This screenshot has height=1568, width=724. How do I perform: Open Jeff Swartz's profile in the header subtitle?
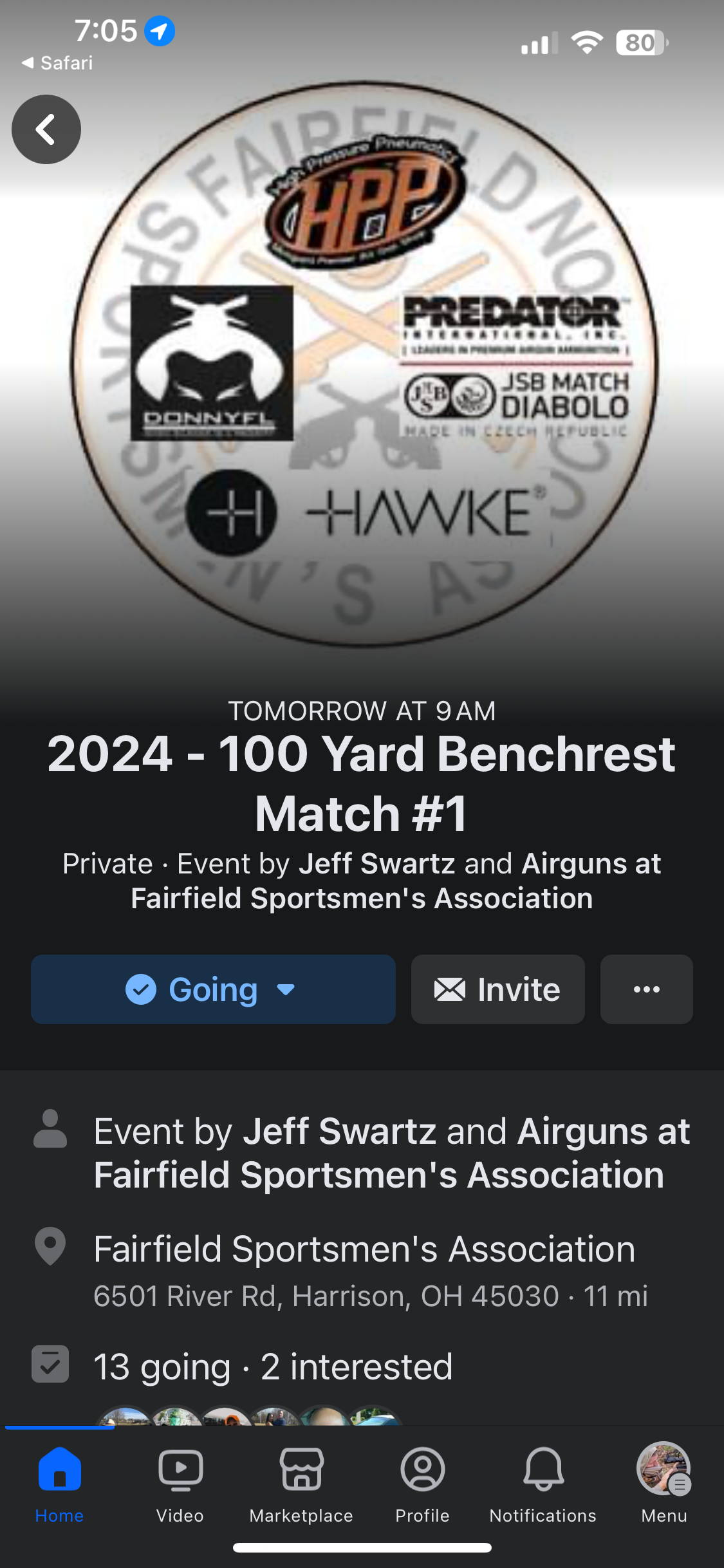coord(376,864)
